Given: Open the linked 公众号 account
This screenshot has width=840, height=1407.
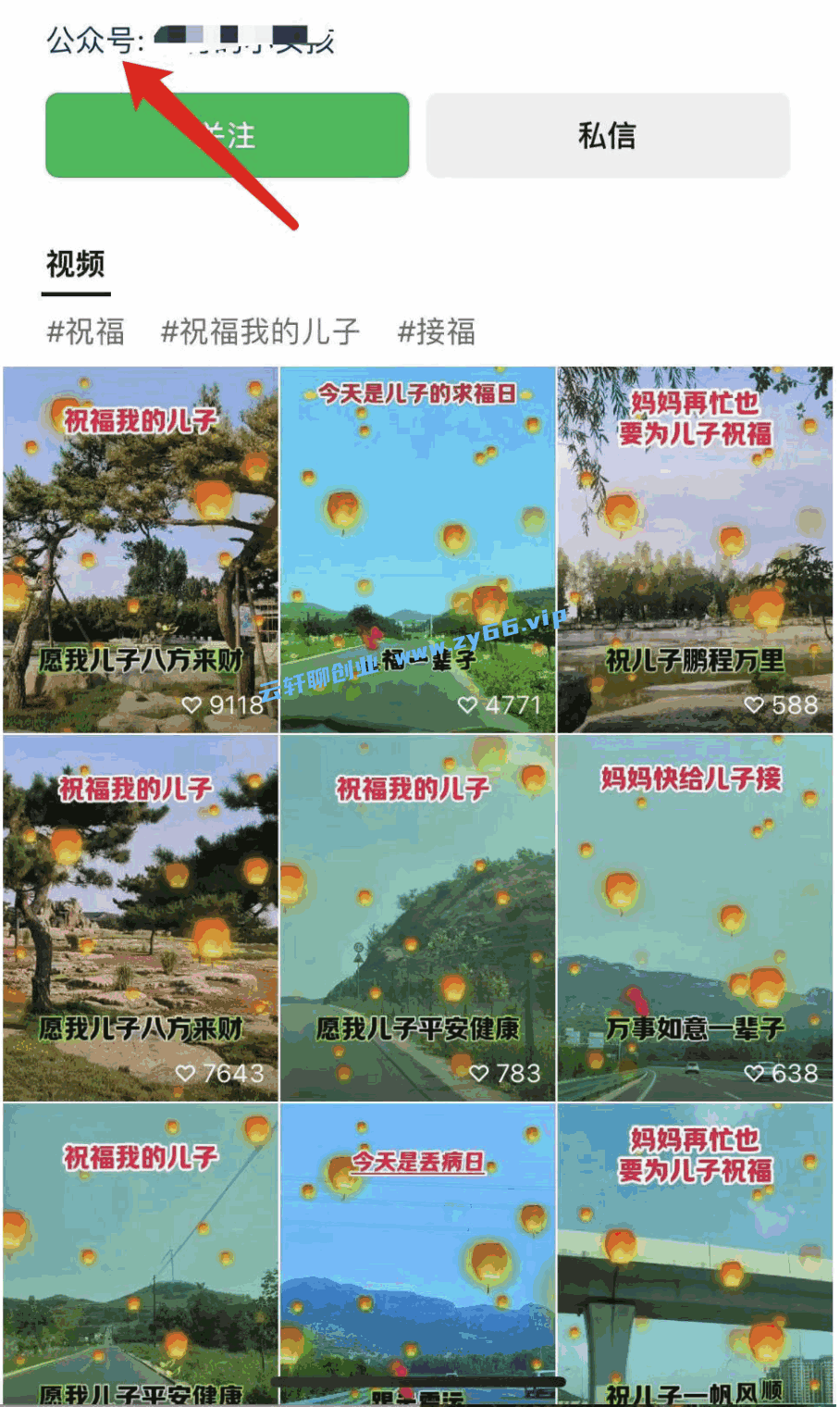Looking at the screenshot, I should [x=242, y=40].
